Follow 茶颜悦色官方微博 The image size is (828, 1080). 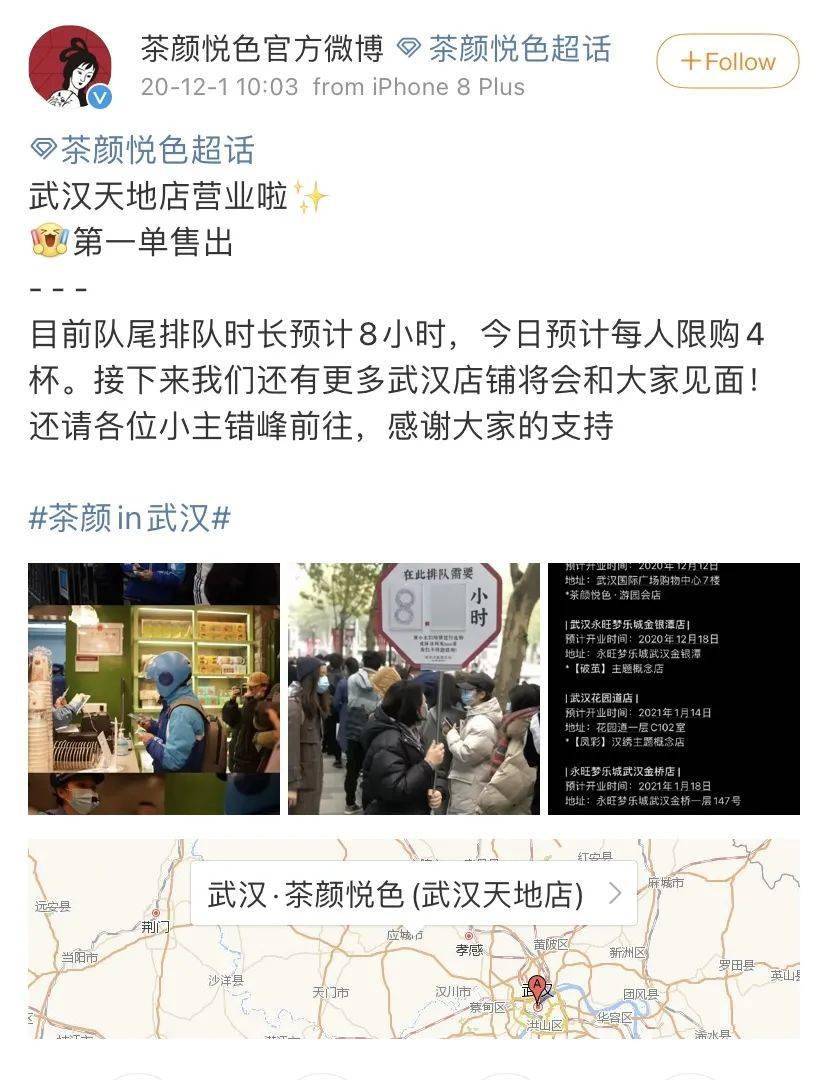tap(727, 61)
